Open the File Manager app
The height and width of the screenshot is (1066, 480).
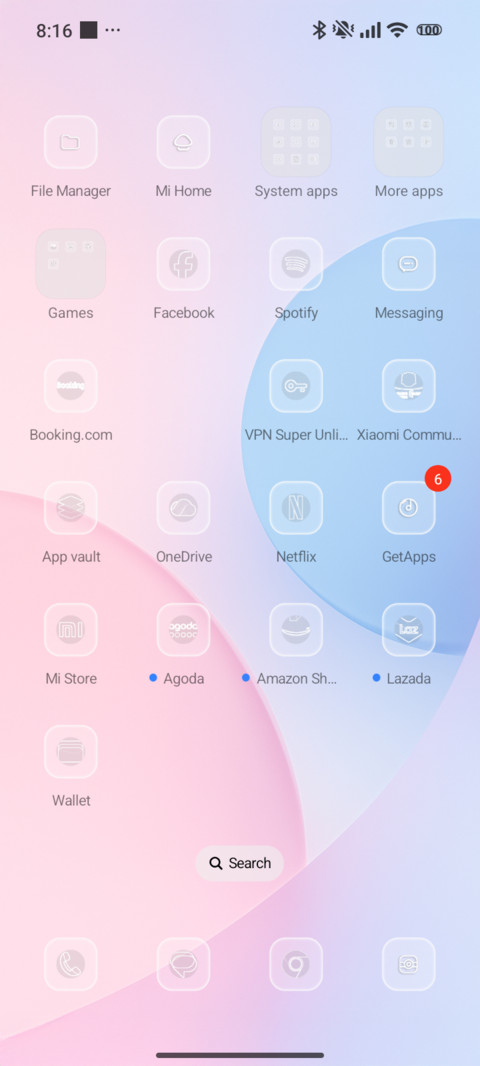(71, 142)
